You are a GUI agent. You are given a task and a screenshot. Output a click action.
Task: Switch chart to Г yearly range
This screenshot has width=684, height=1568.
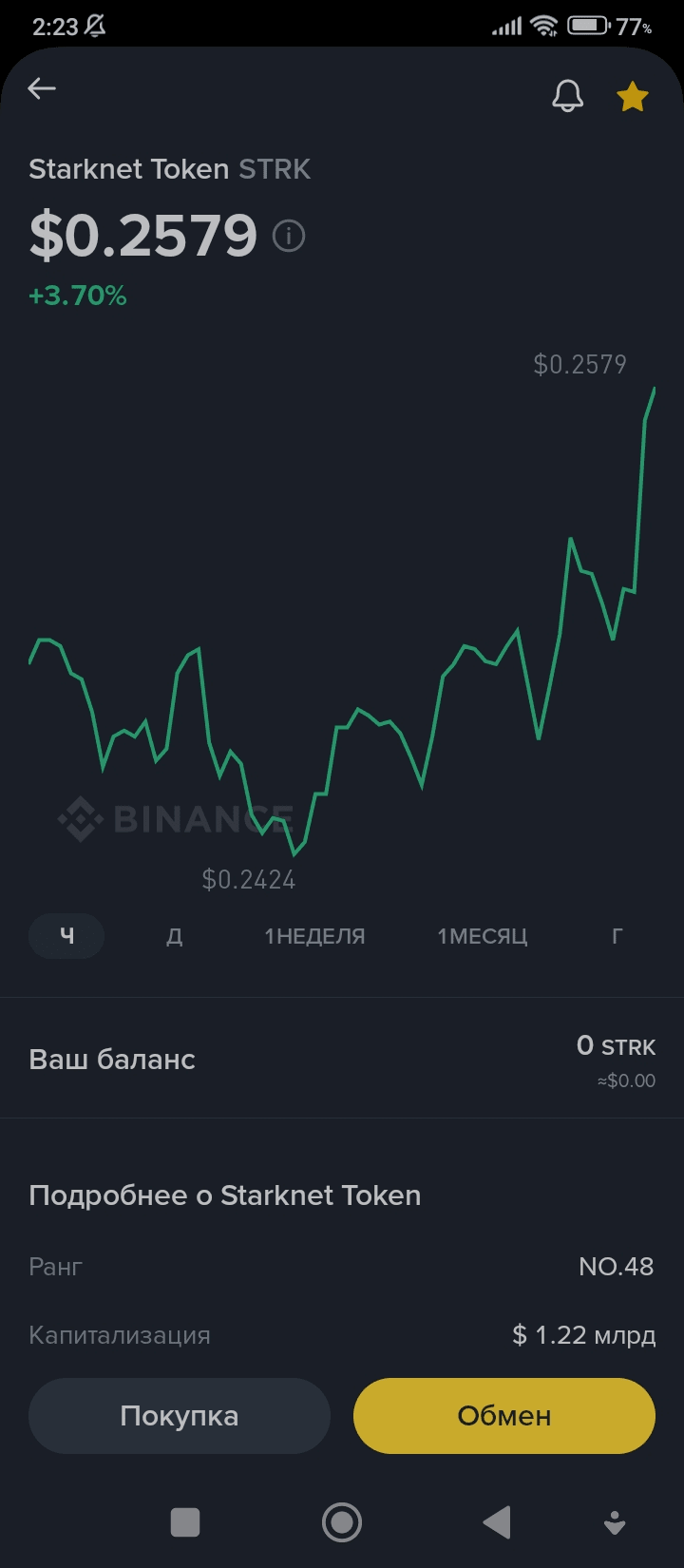click(x=617, y=936)
